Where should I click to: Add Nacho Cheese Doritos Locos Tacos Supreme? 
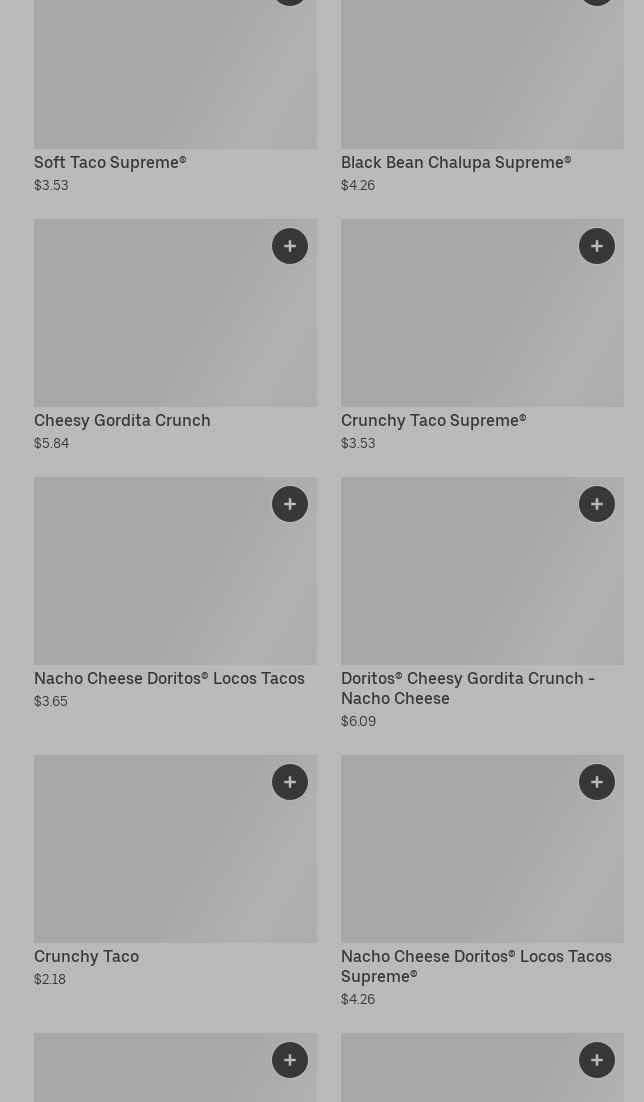pos(597,782)
